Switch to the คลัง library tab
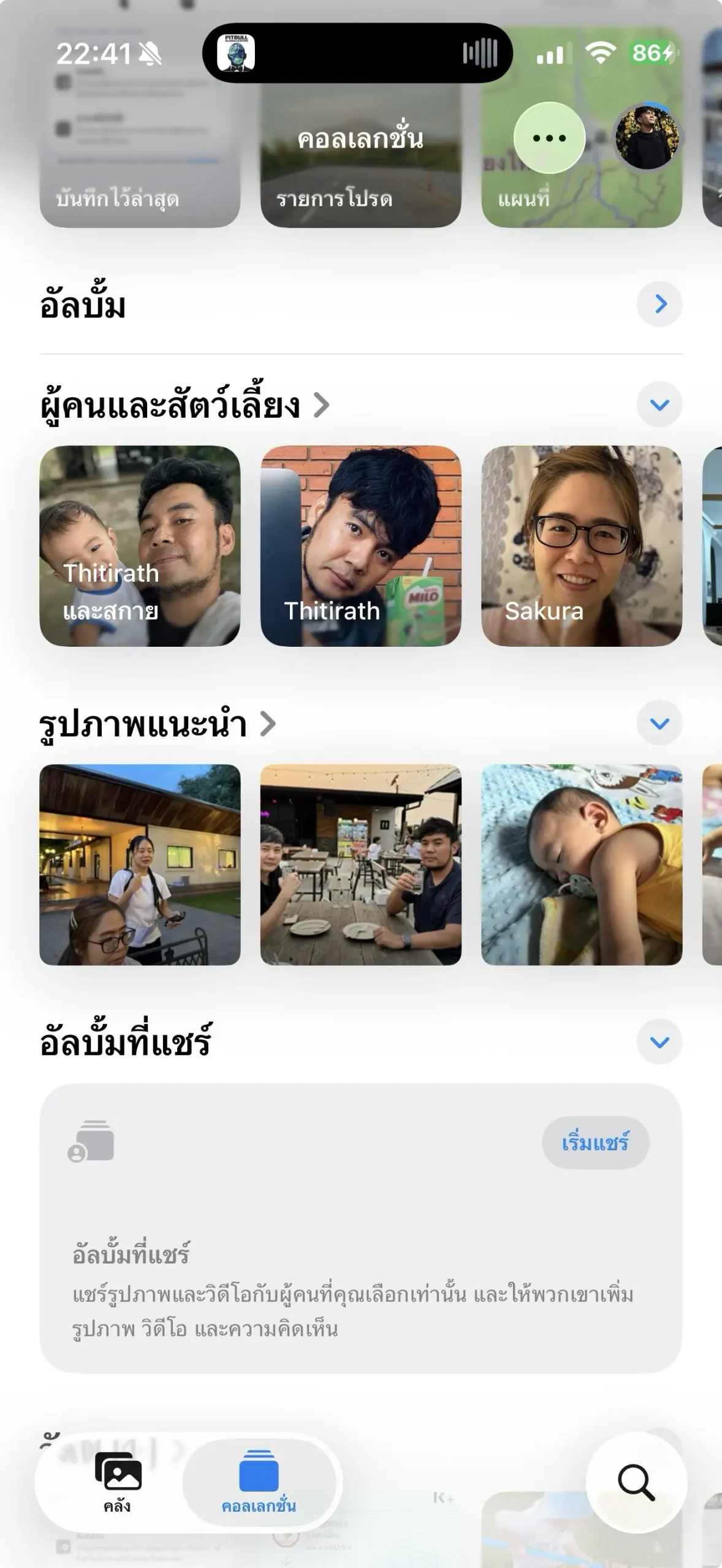722x1568 pixels. click(x=117, y=1482)
